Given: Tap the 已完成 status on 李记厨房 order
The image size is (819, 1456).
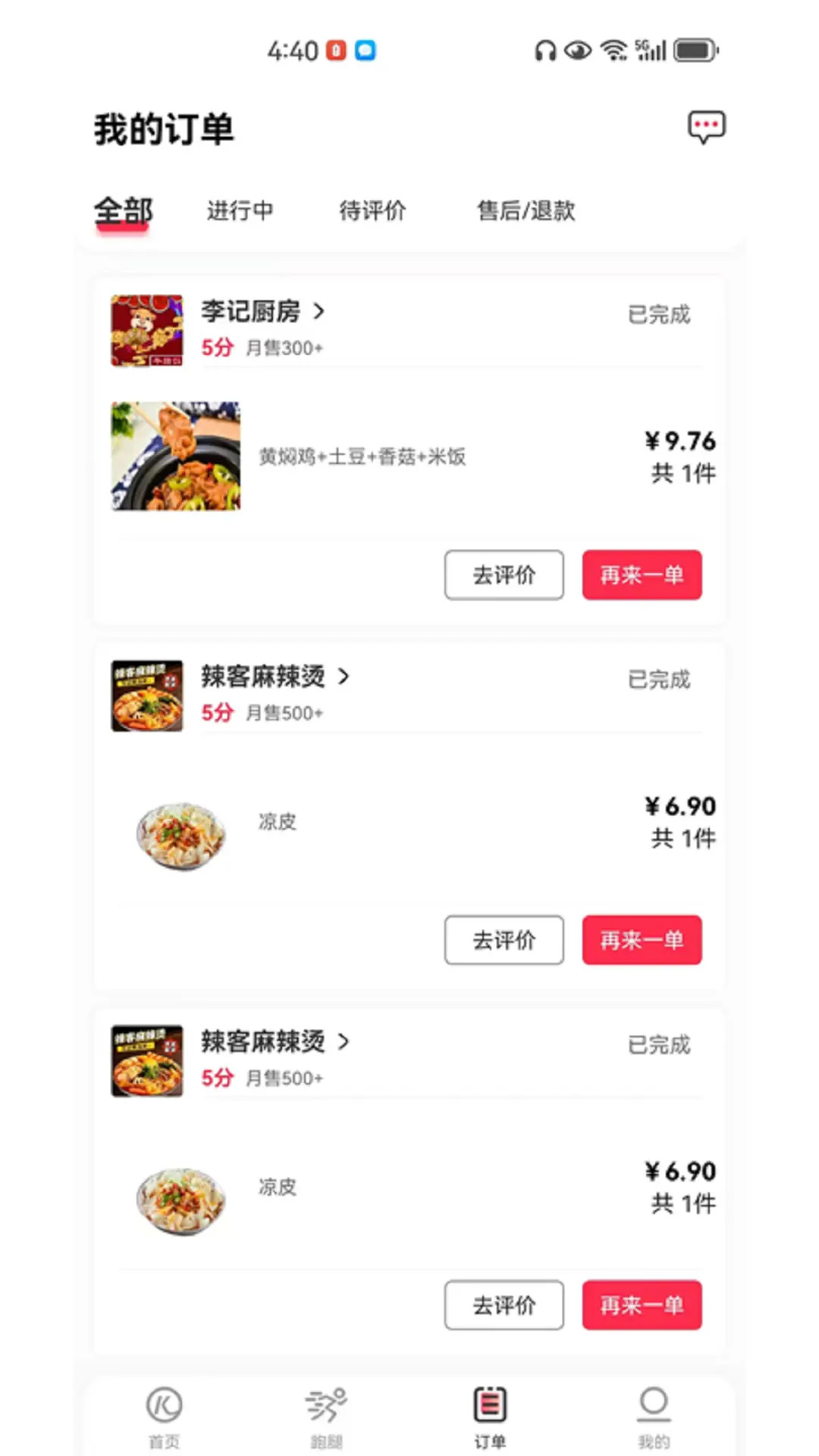Looking at the screenshot, I should pyautogui.click(x=658, y=315).
